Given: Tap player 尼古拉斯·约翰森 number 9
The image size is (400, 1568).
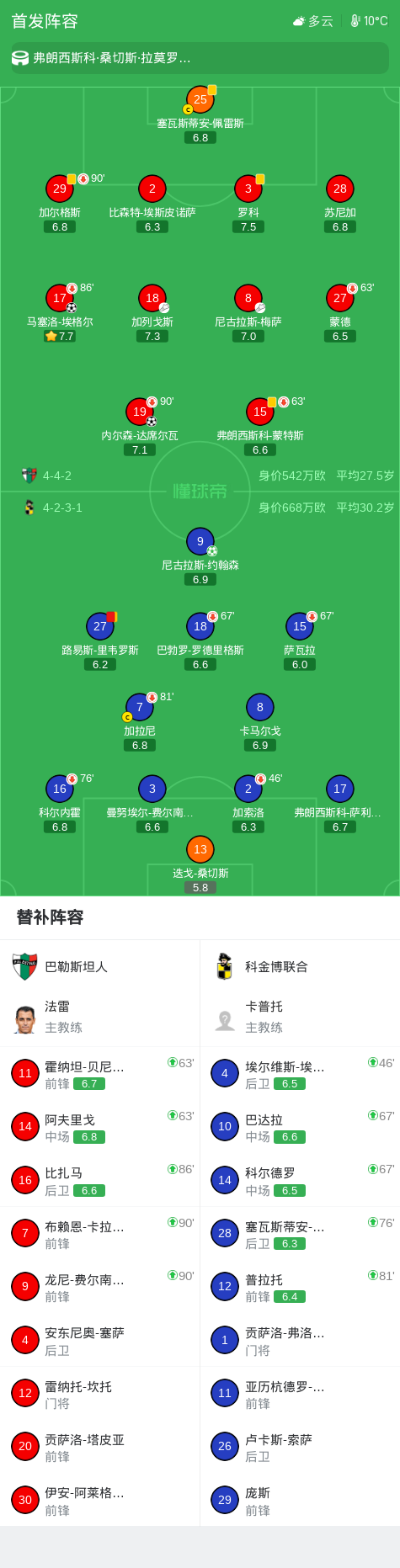Looking at the screenshot, I should [200, 556].
